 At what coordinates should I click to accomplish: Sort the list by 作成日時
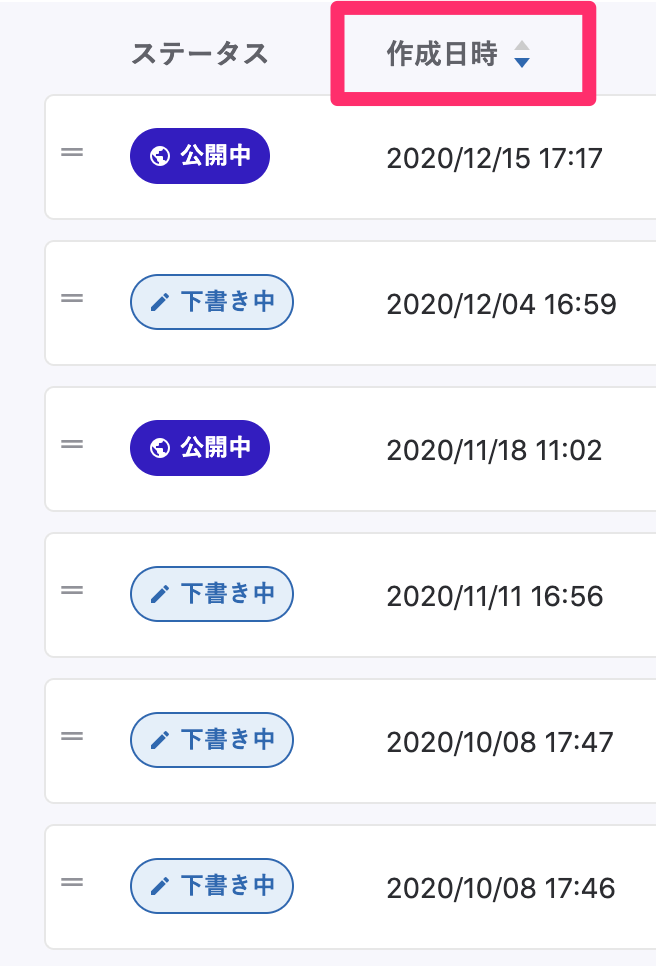coord(459,54)
